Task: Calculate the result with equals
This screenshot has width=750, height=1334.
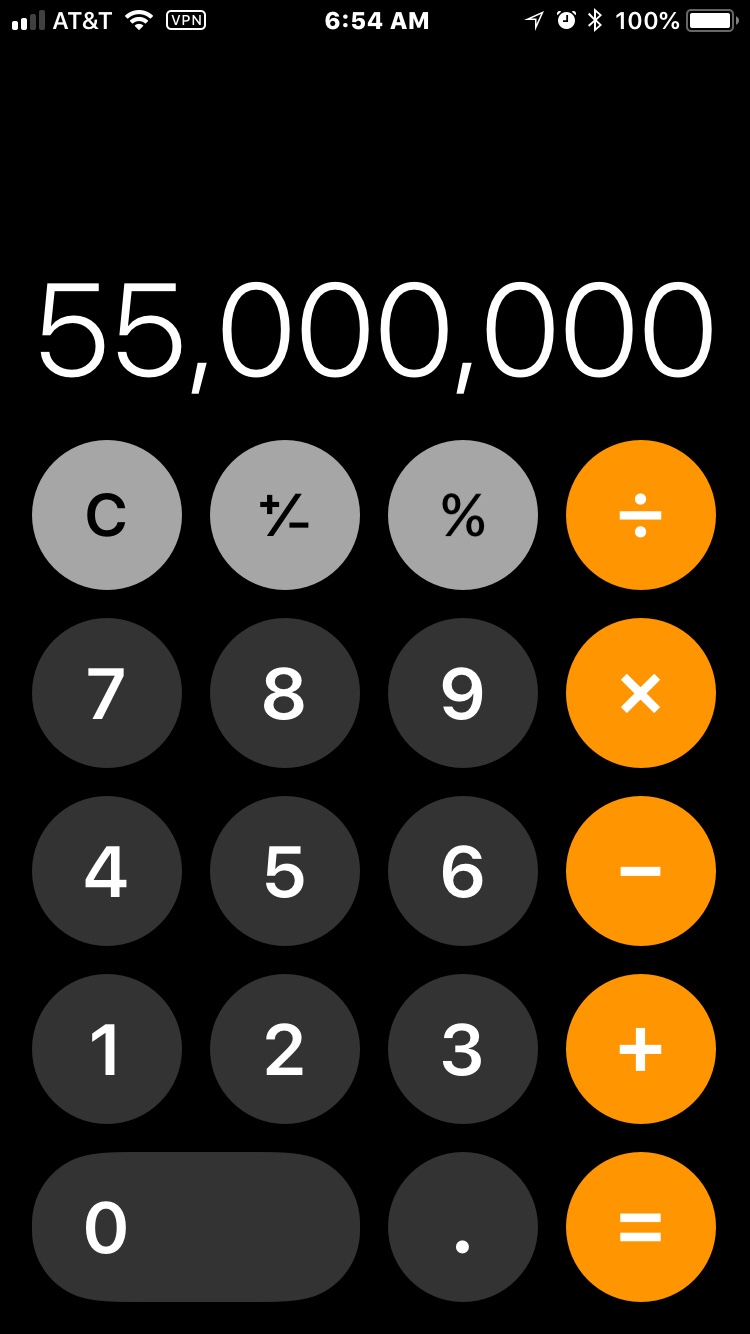Action: [641, 1227]
